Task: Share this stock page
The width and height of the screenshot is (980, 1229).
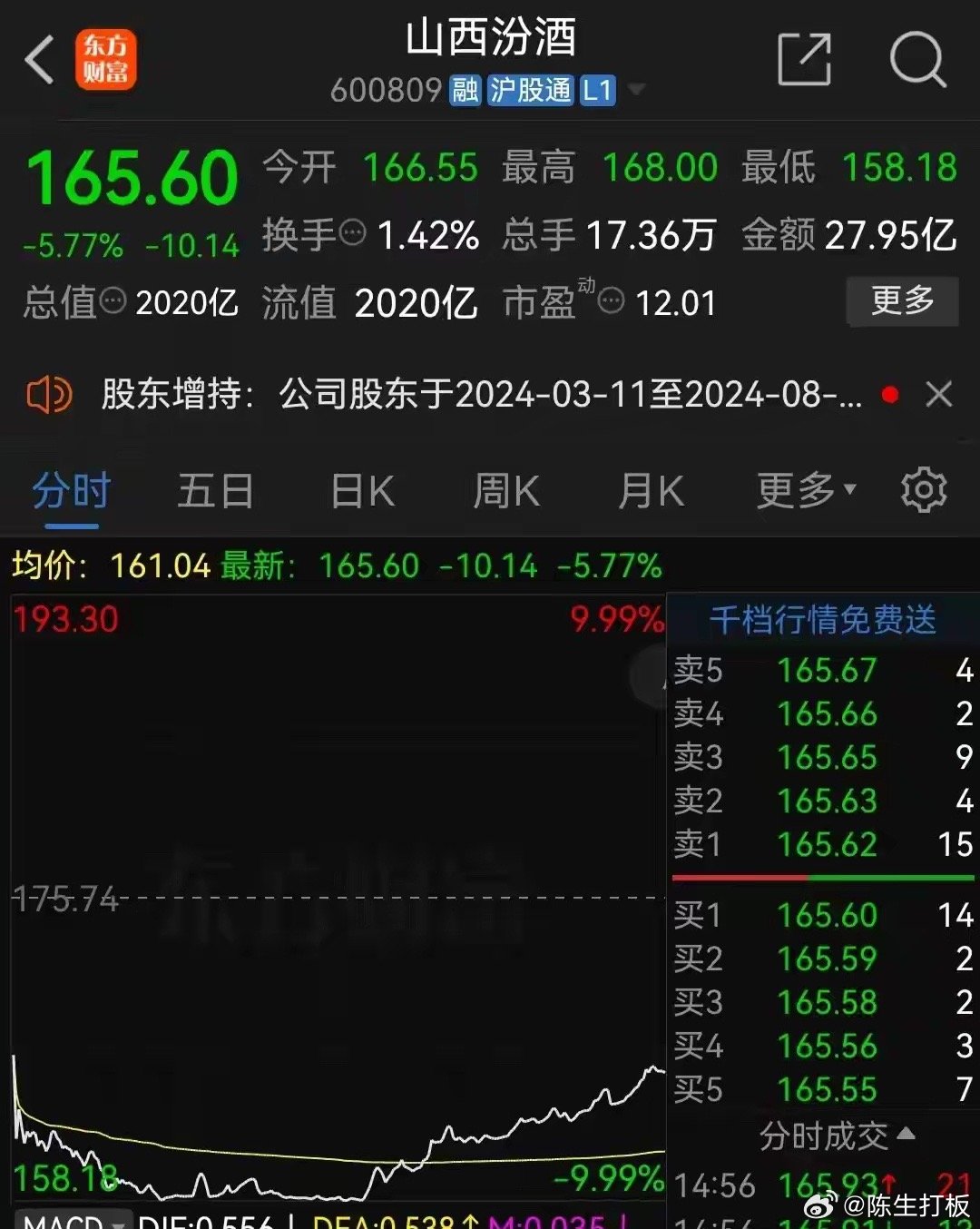Action: point(804,60)
